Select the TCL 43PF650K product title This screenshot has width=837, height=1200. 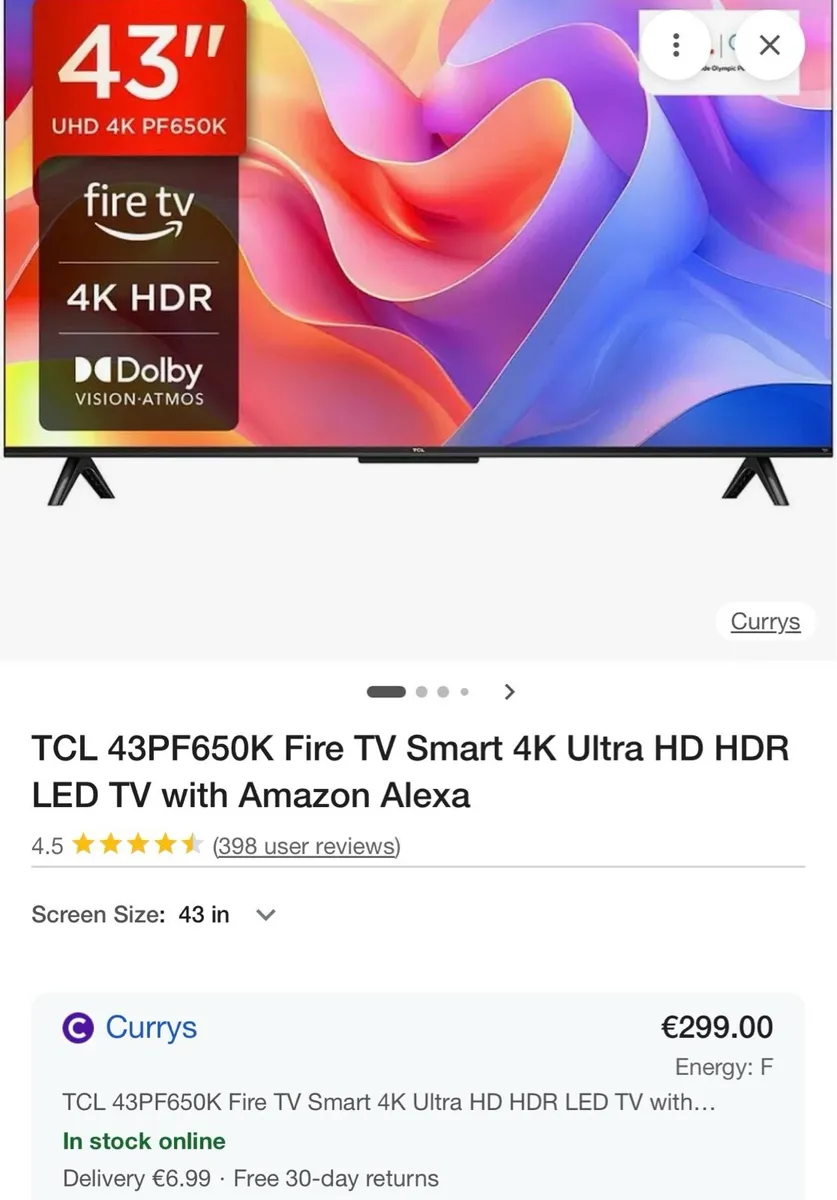coord(410,770)
